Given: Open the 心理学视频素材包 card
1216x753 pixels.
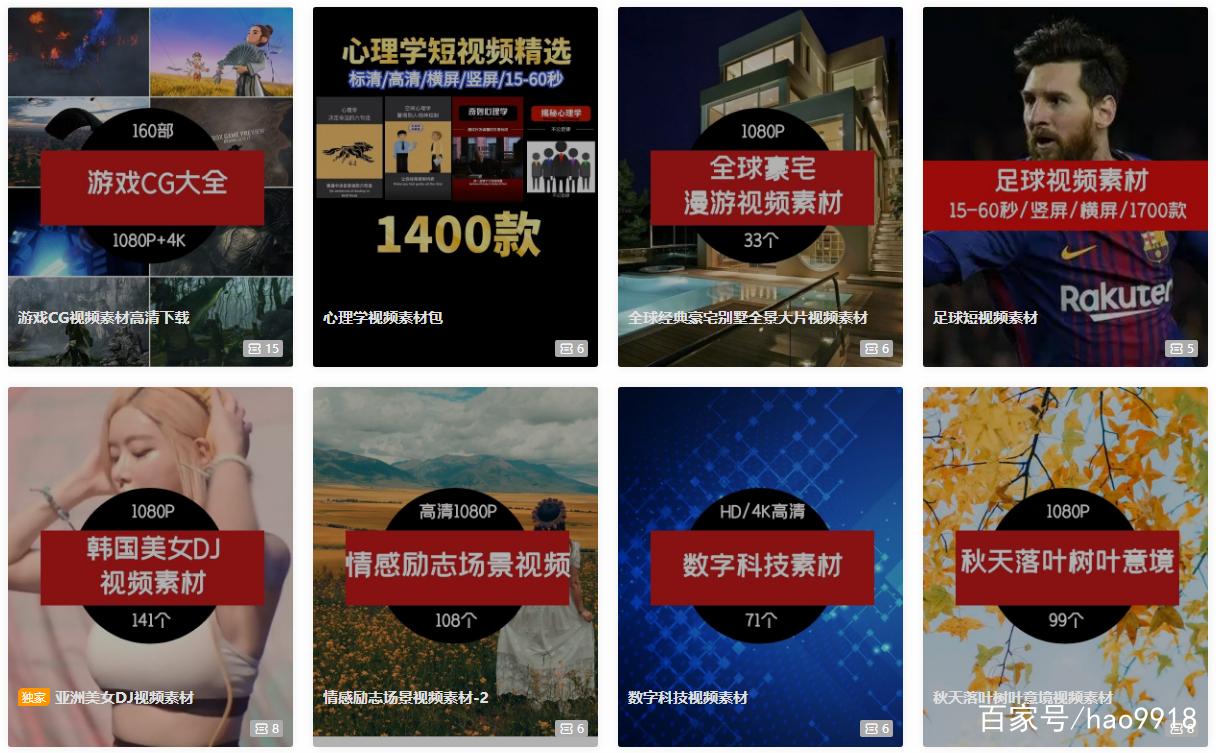Looking at the screenshot, I should (455, 187).
